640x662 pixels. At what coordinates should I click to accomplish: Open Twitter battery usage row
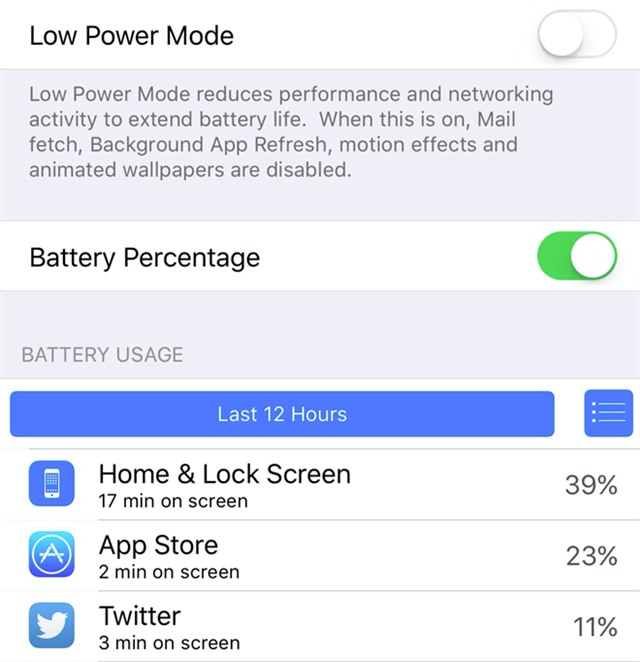point(320,627)
